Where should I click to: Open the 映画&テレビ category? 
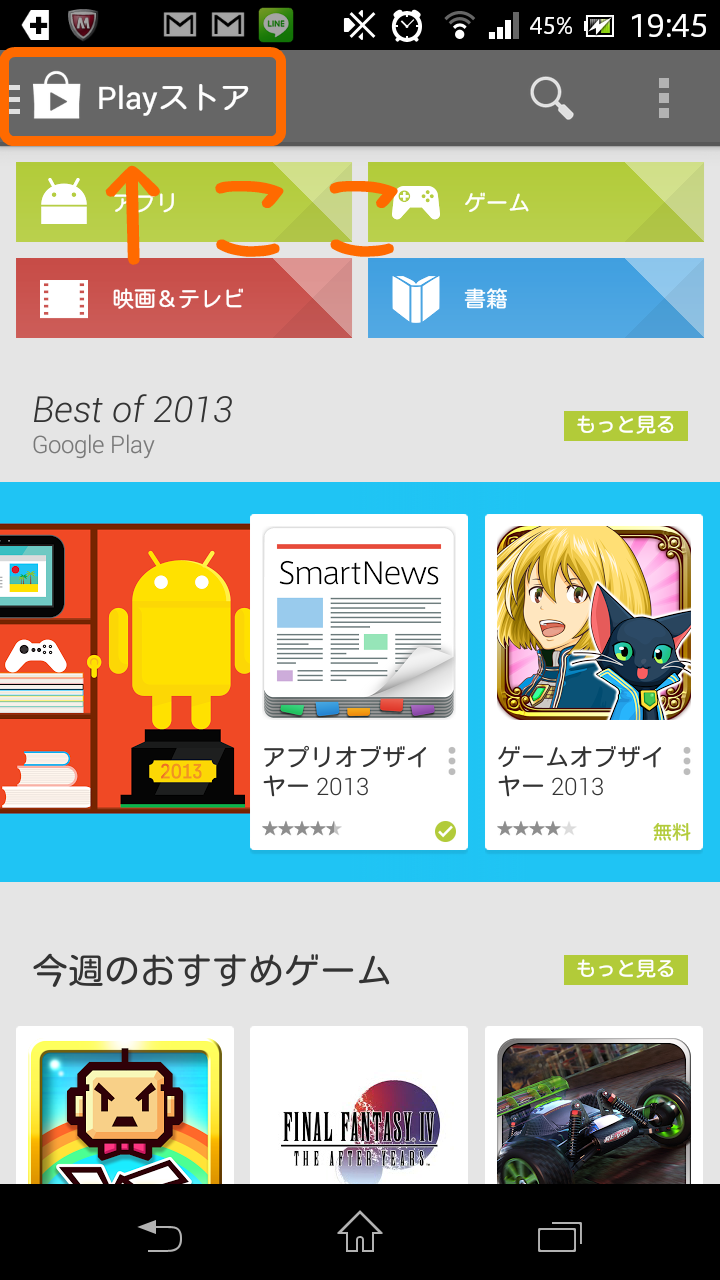184,298
